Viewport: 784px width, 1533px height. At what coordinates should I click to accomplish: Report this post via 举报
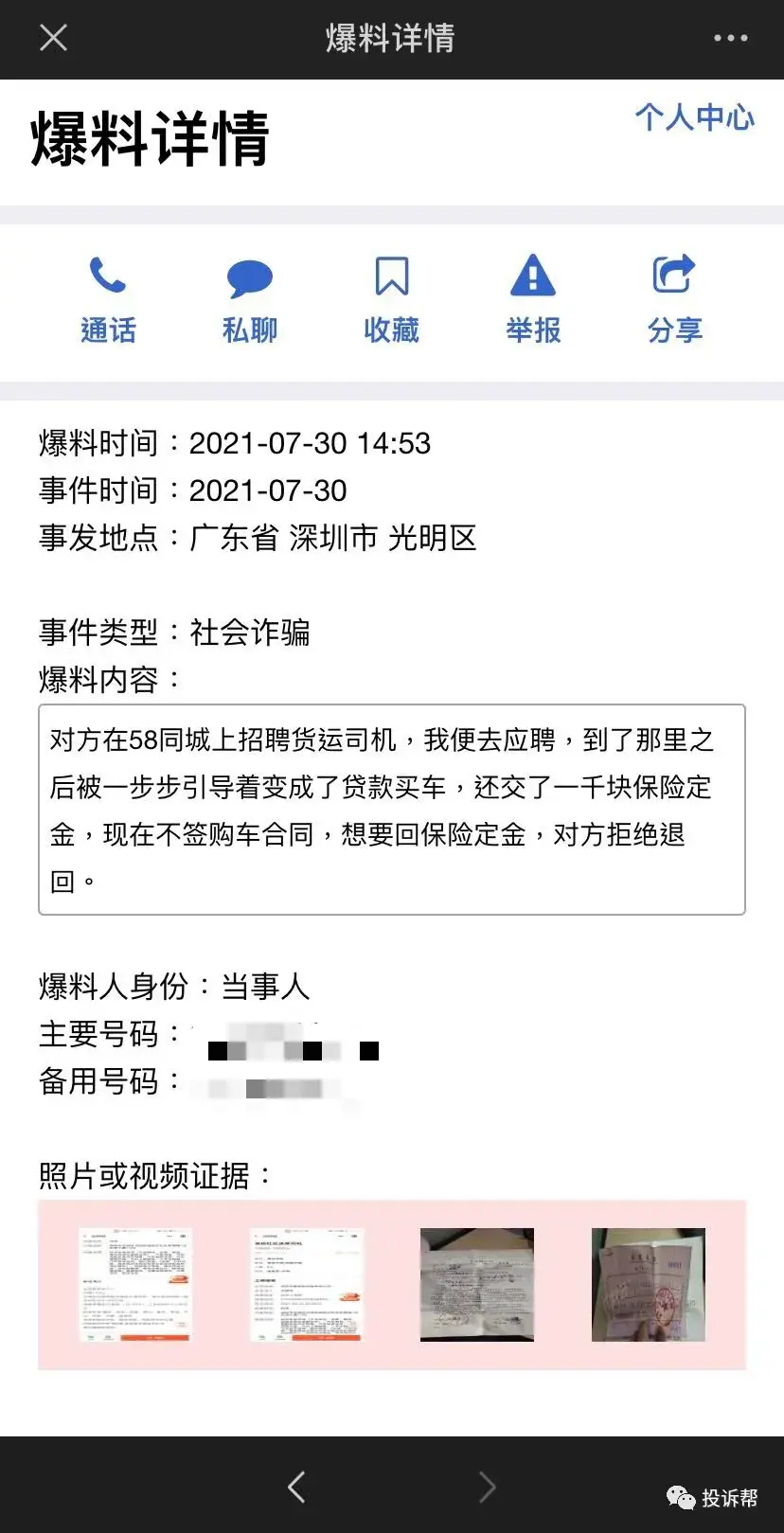[x=533, y=300]
